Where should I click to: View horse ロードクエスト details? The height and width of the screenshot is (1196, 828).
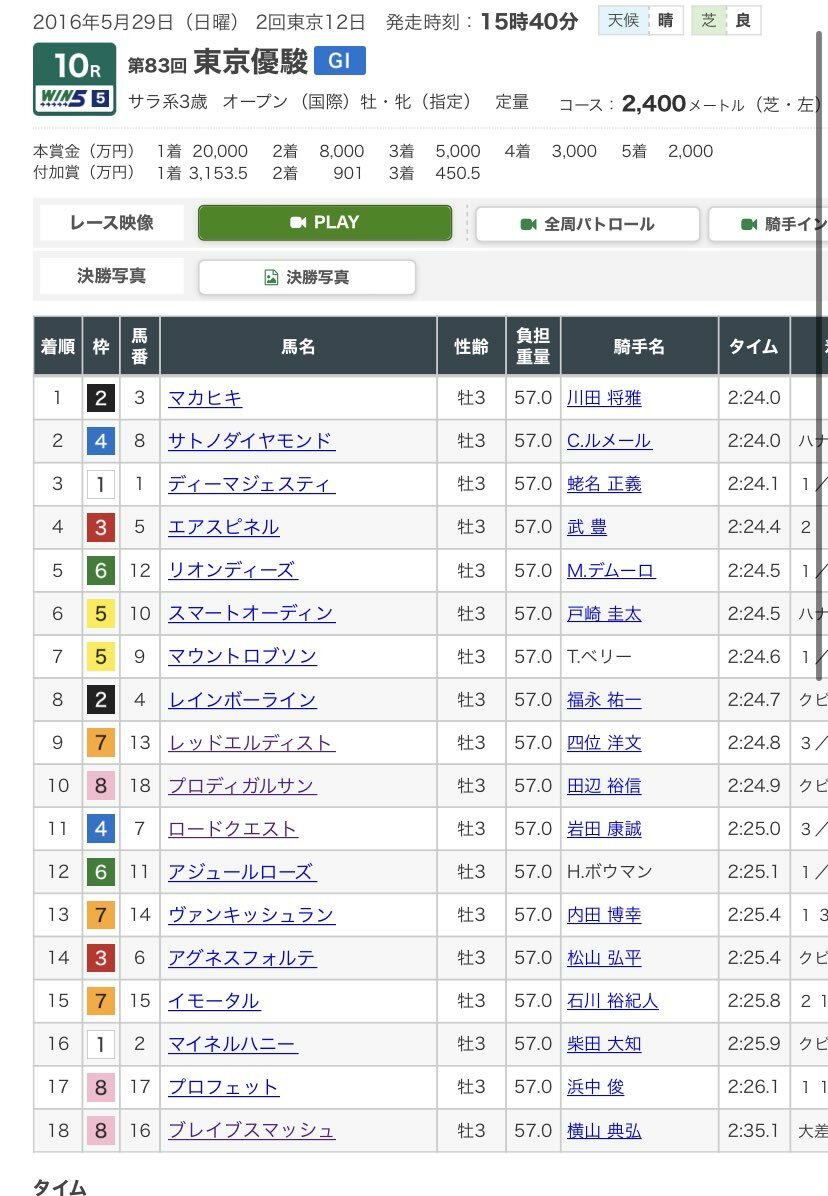point(232,829)
